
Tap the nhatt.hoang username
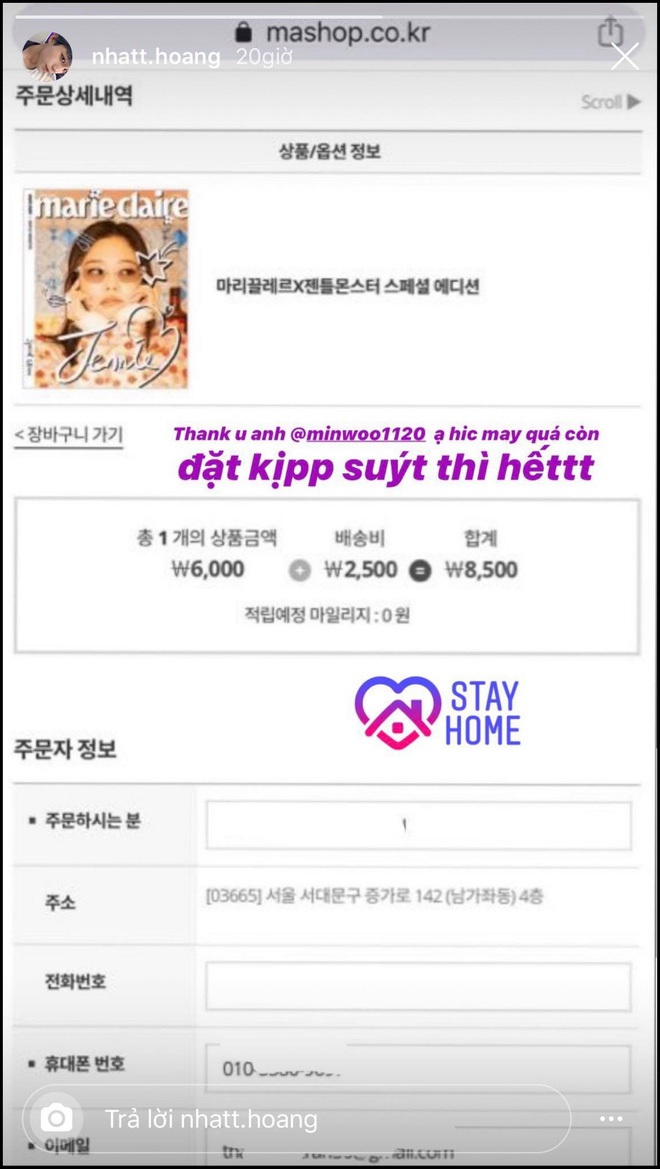click(155, 57)
